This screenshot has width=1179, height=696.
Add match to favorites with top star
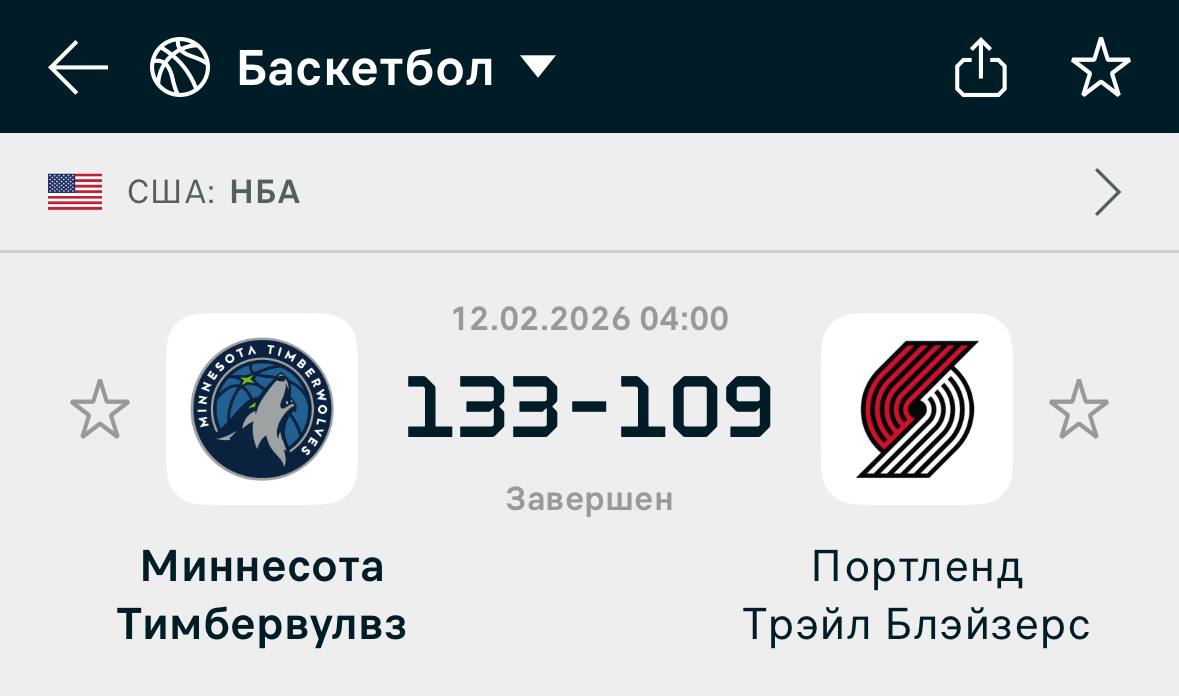pos(1100,68)
